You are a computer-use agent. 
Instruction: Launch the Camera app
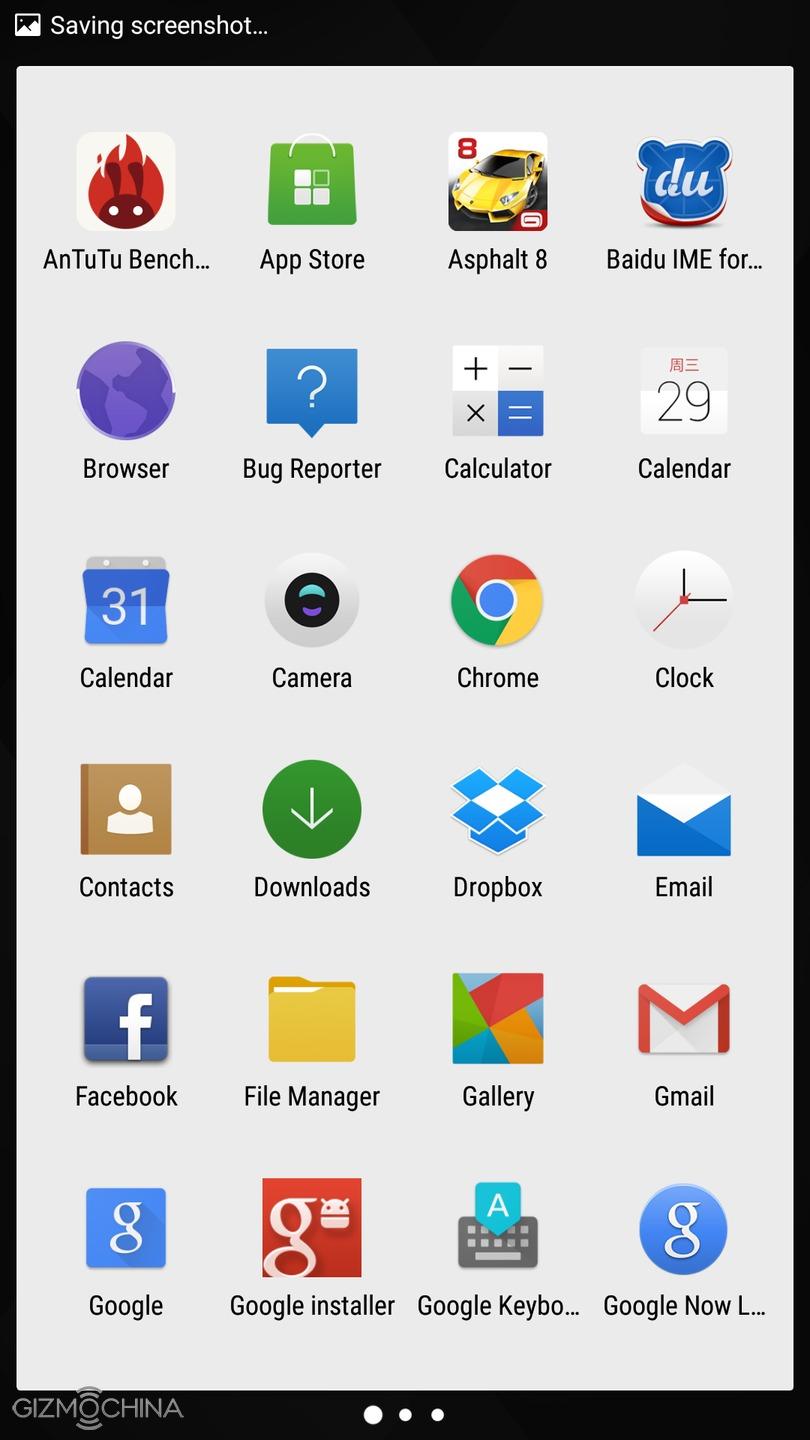[x=312, y=600]
